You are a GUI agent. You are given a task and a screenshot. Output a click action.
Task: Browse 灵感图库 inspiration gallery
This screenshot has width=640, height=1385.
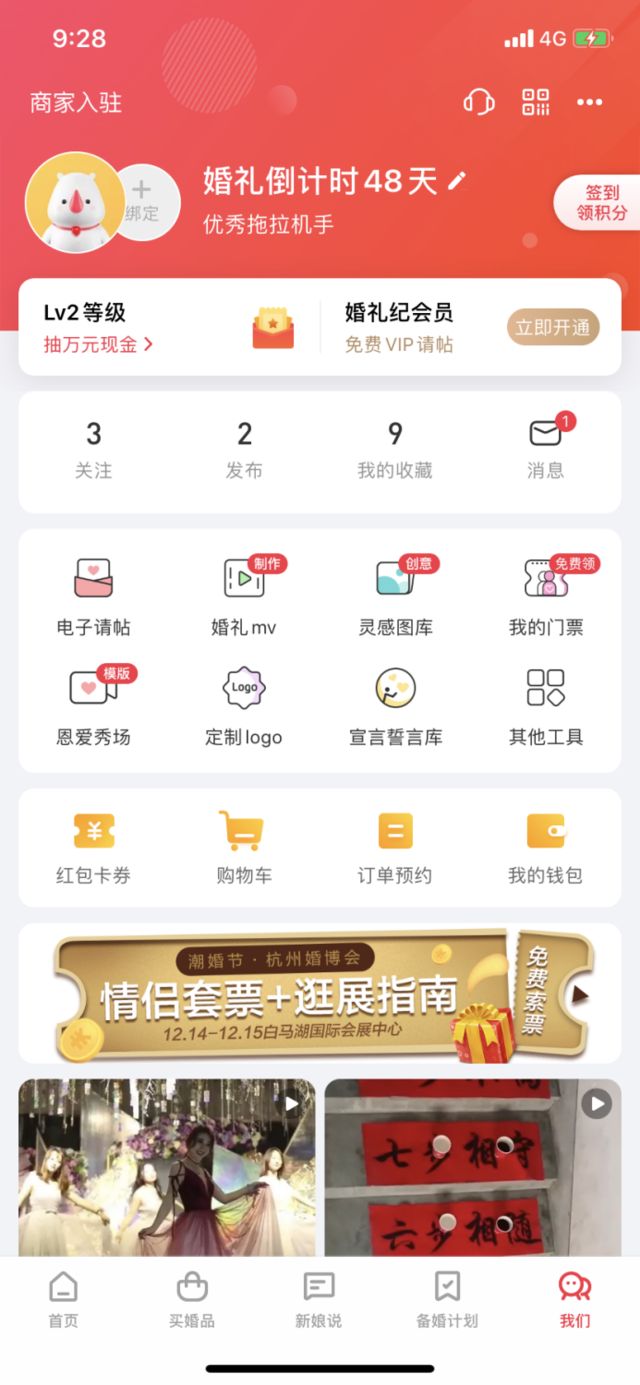click(x=395, y=596)
